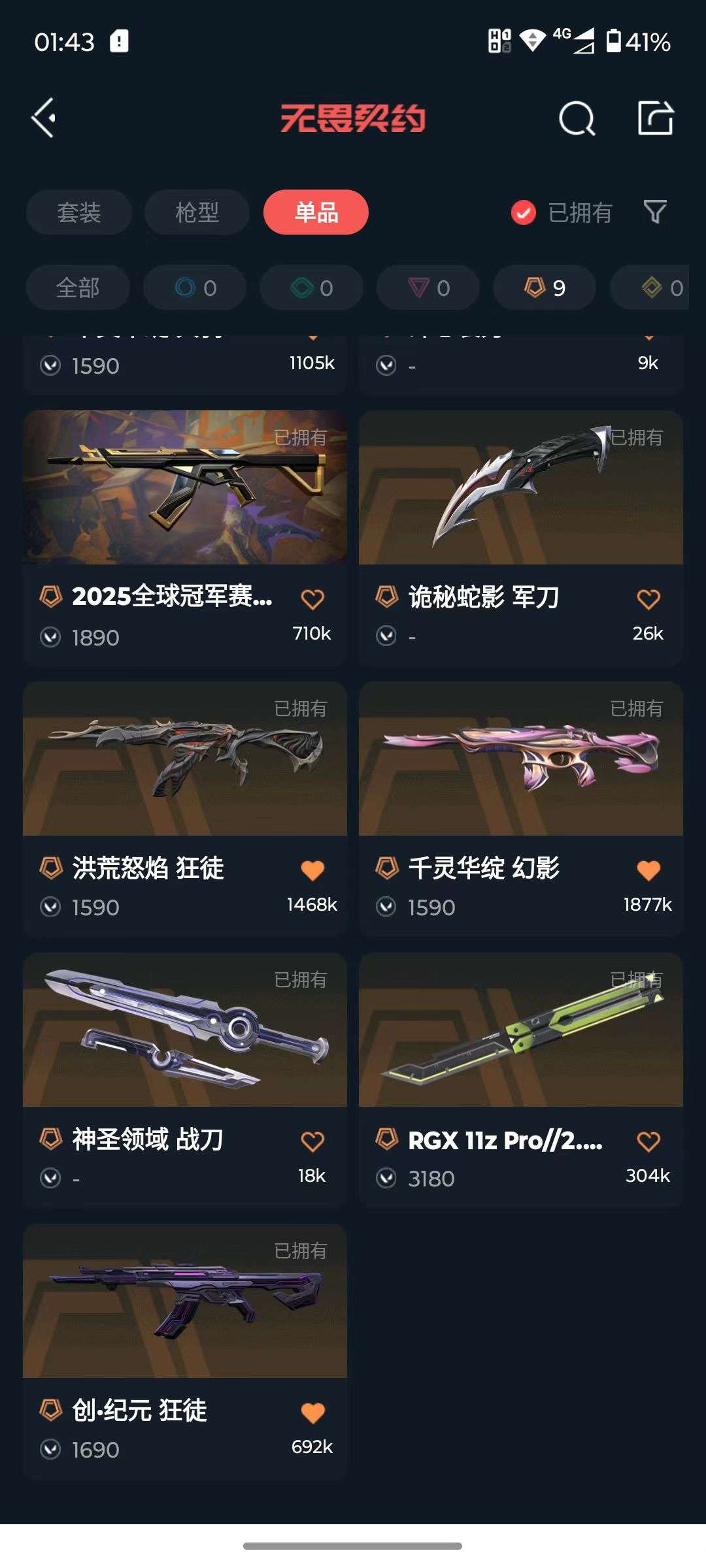The image size is (706, 1568).
Task: Switch to the 套装 tab
Action: click(x=78, y=213)
